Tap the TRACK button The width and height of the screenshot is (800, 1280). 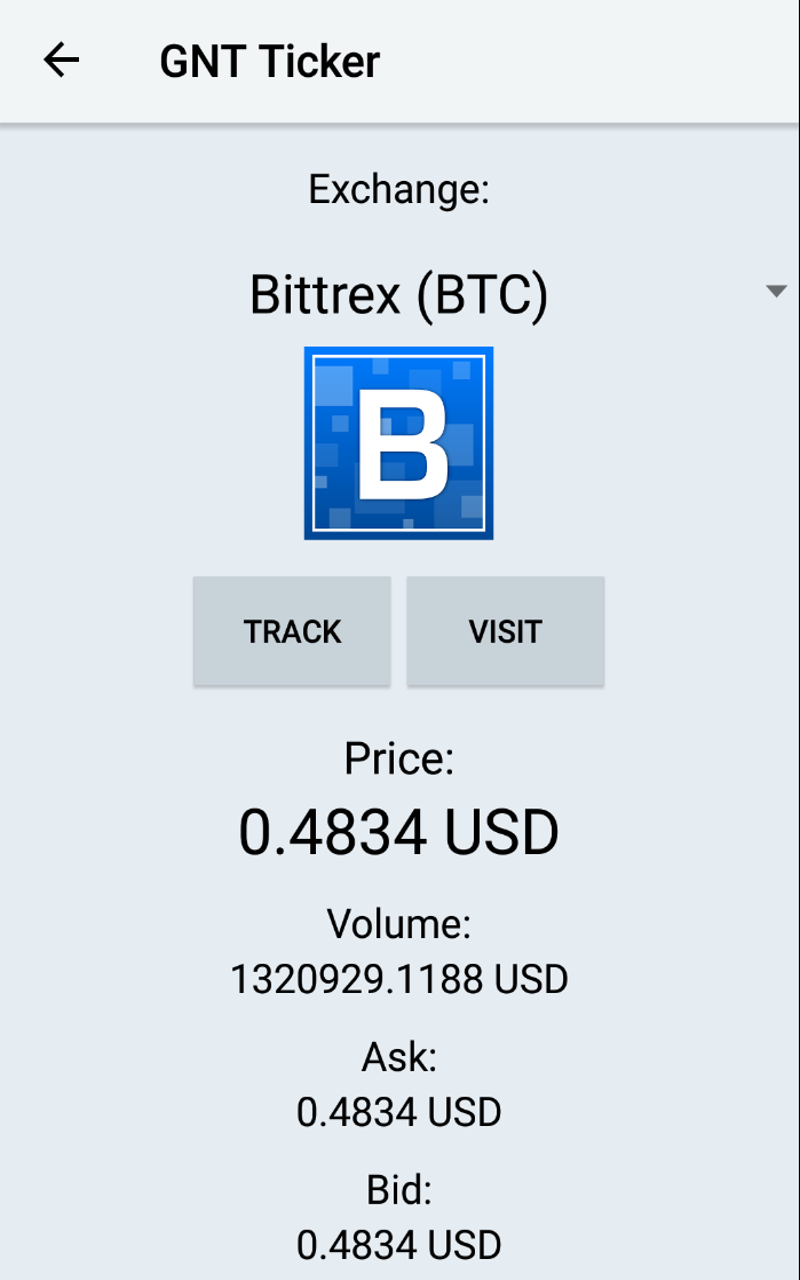point(292,632)
